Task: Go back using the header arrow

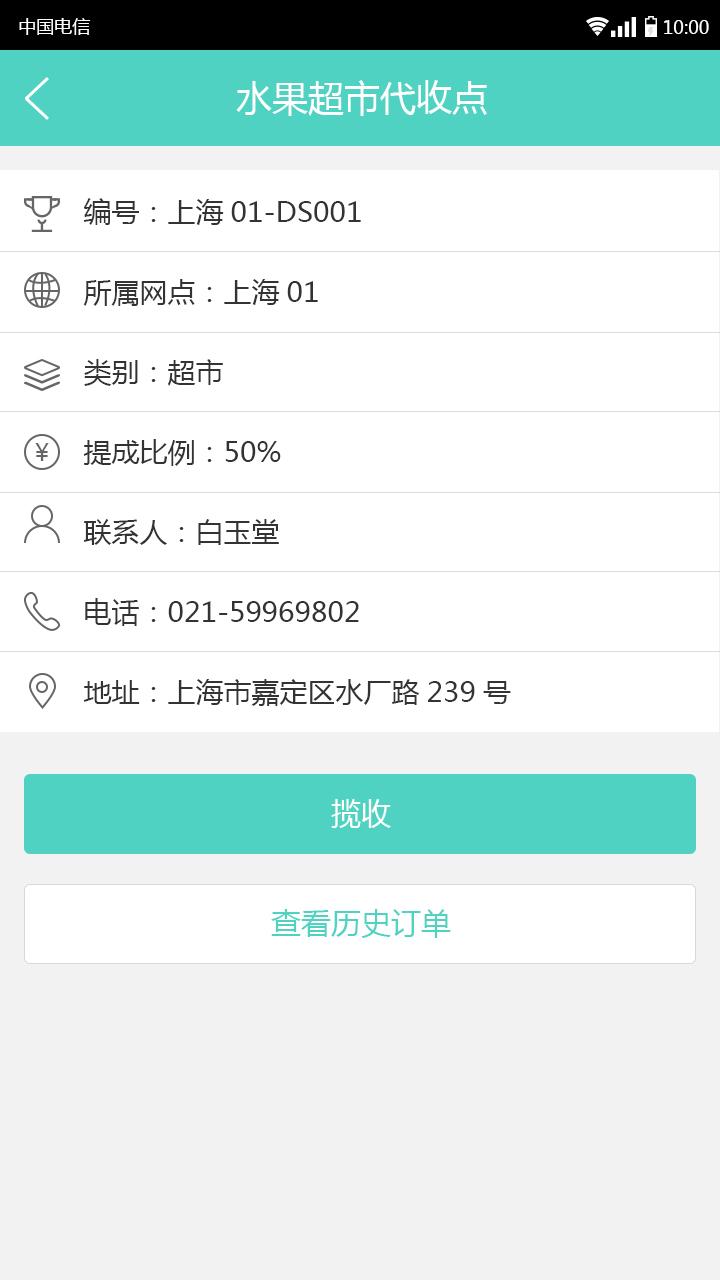Action: 37,98
